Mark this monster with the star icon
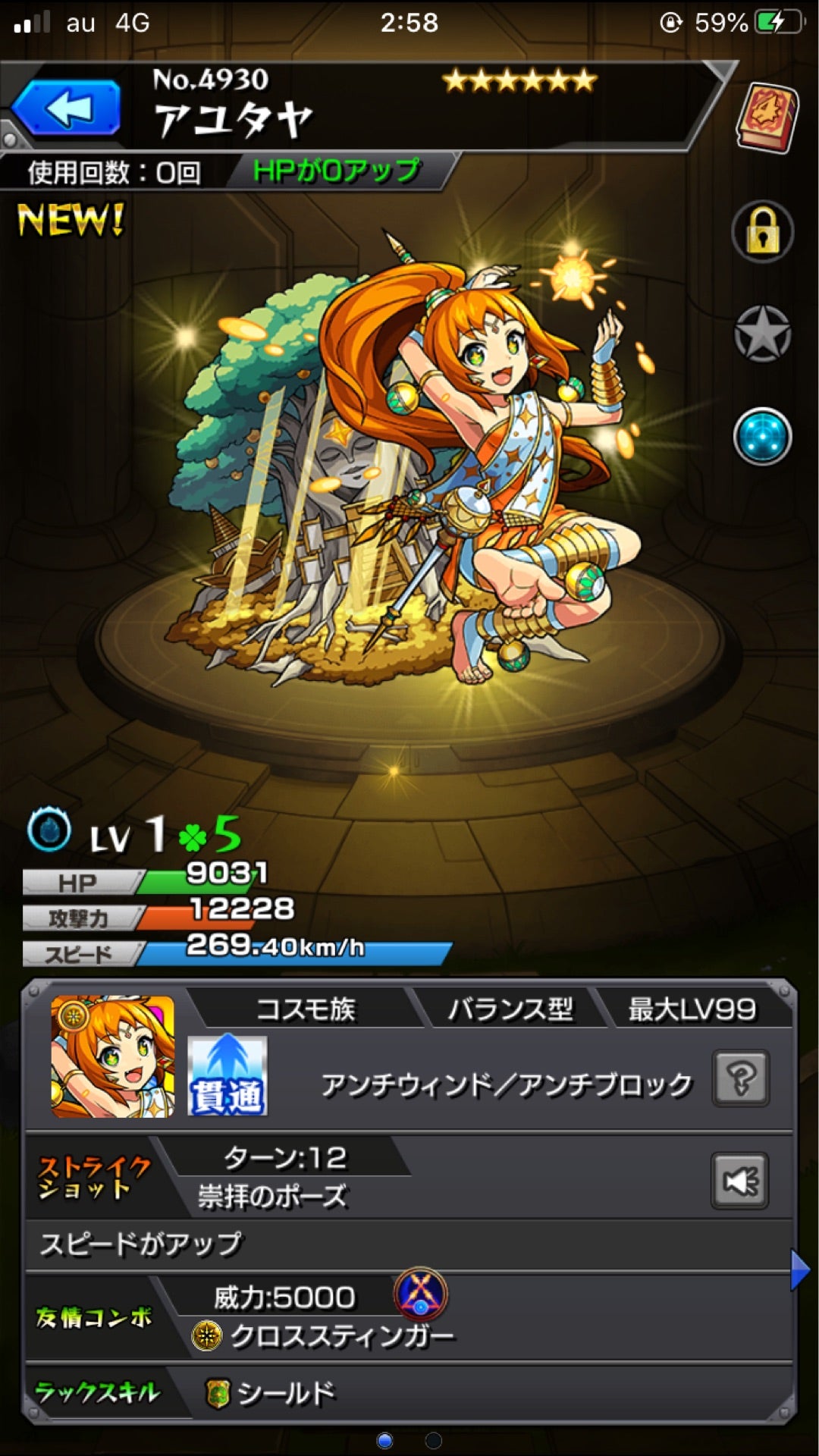 click(763, 334)
